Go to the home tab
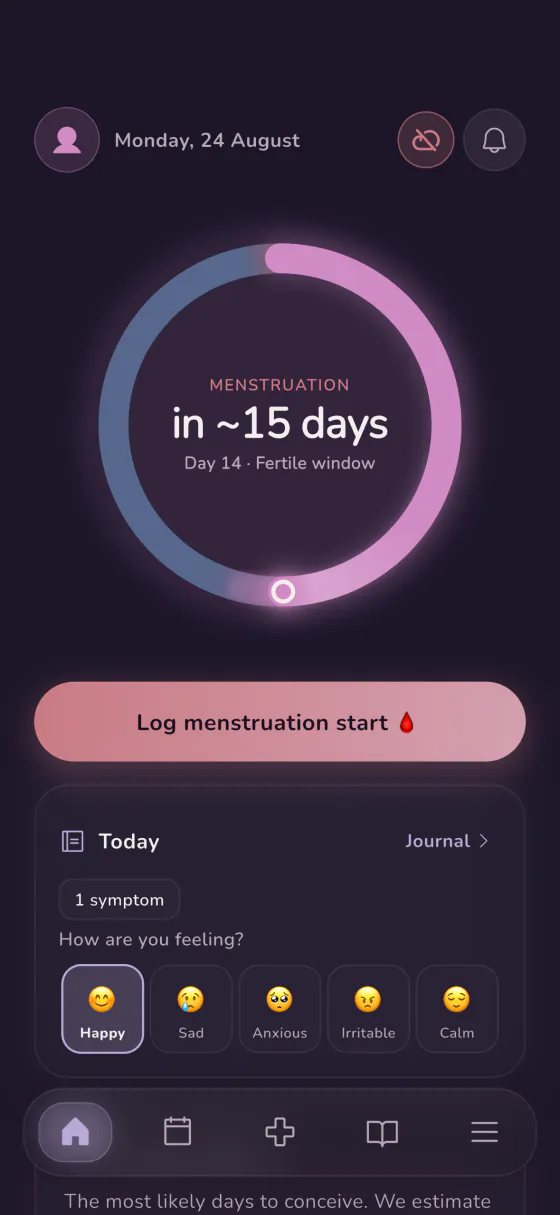 click(75, 1132)
